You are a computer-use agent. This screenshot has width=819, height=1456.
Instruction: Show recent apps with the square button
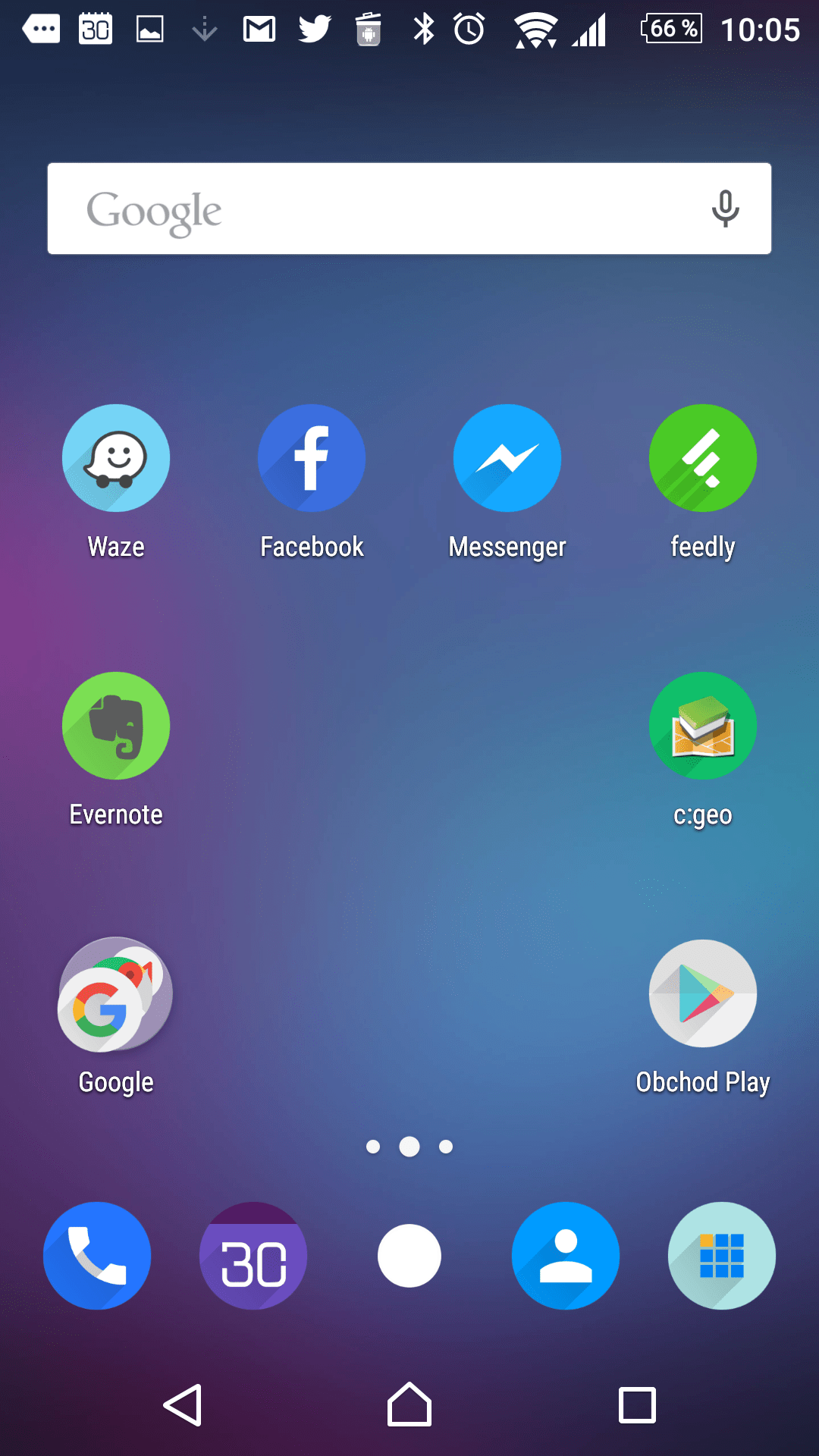click(x=637, y=1405)
